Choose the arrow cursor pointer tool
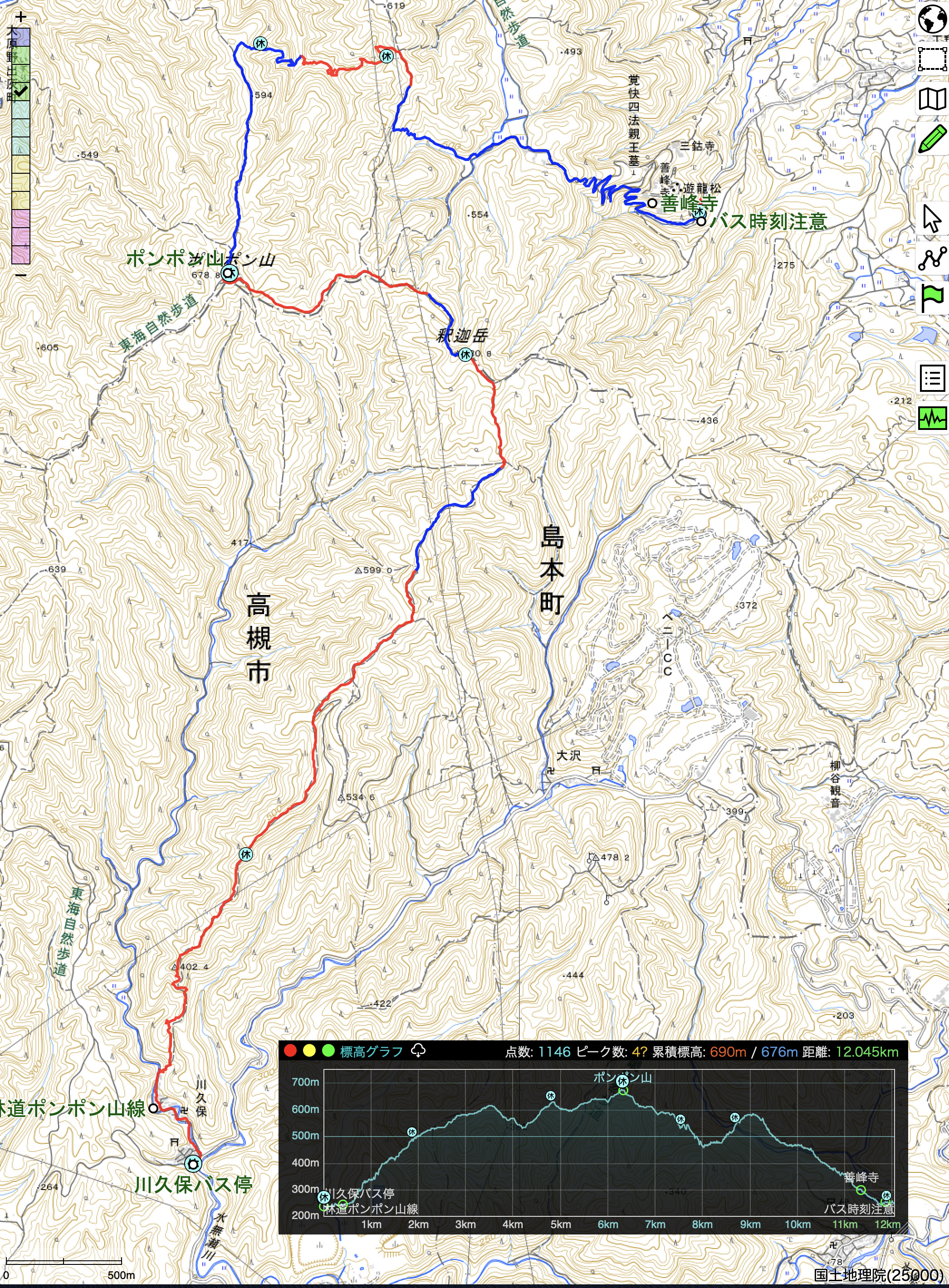This screenshot has width=949, height=1288. pyautogui.click(x=931, y=219)
